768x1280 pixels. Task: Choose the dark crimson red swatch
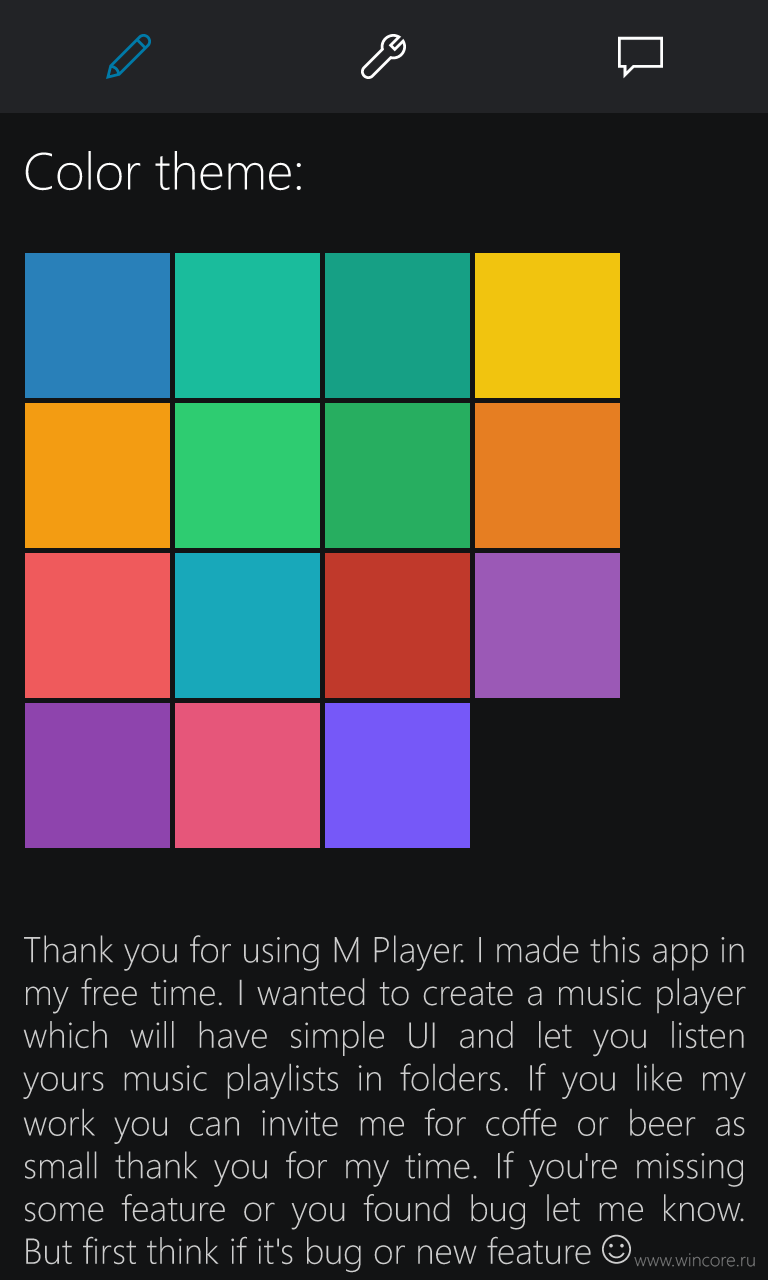tap(397, 625)
